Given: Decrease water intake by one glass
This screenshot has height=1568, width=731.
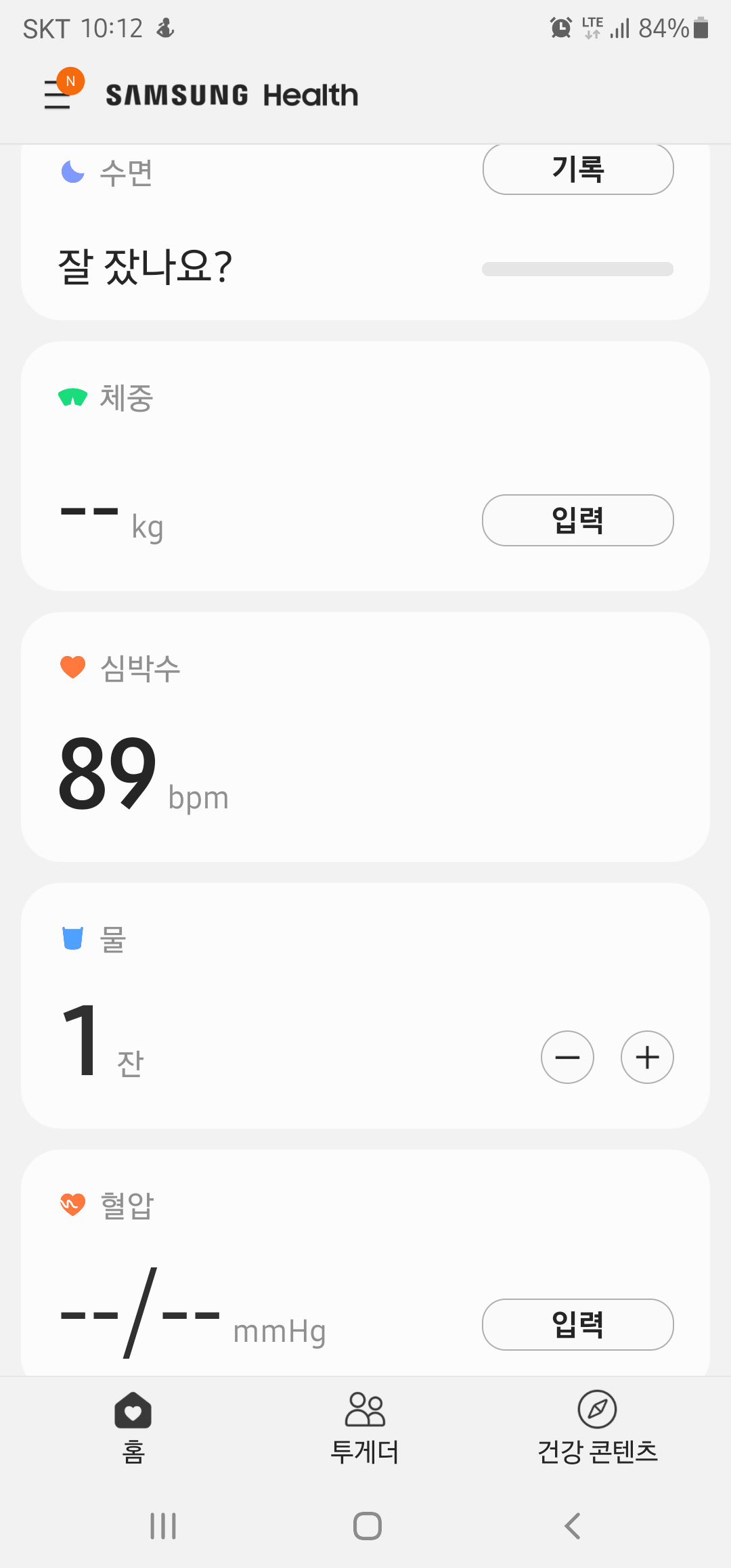Looking at the screenshot, I should [x=567, y=1057].
